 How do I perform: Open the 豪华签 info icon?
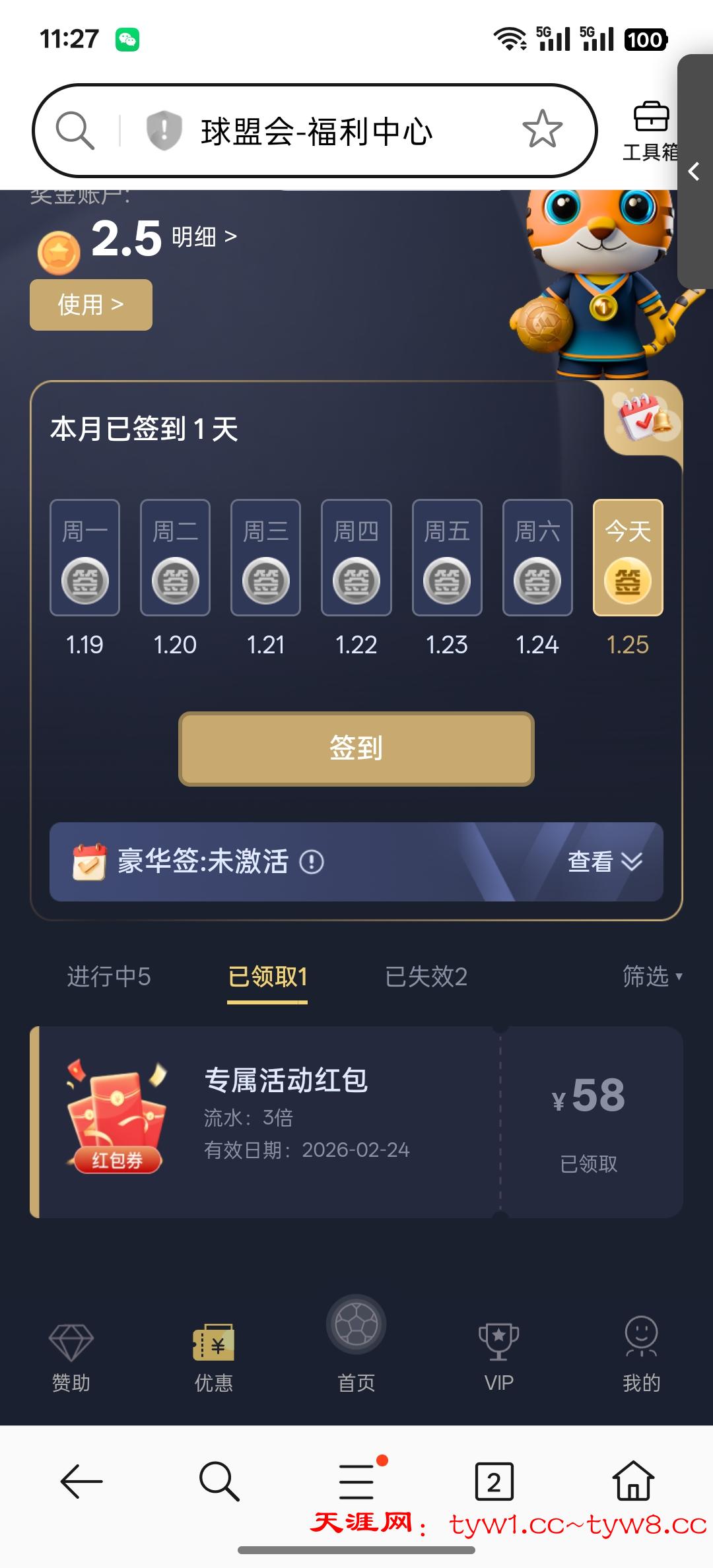pyautogui.click(x=312, y=861)
